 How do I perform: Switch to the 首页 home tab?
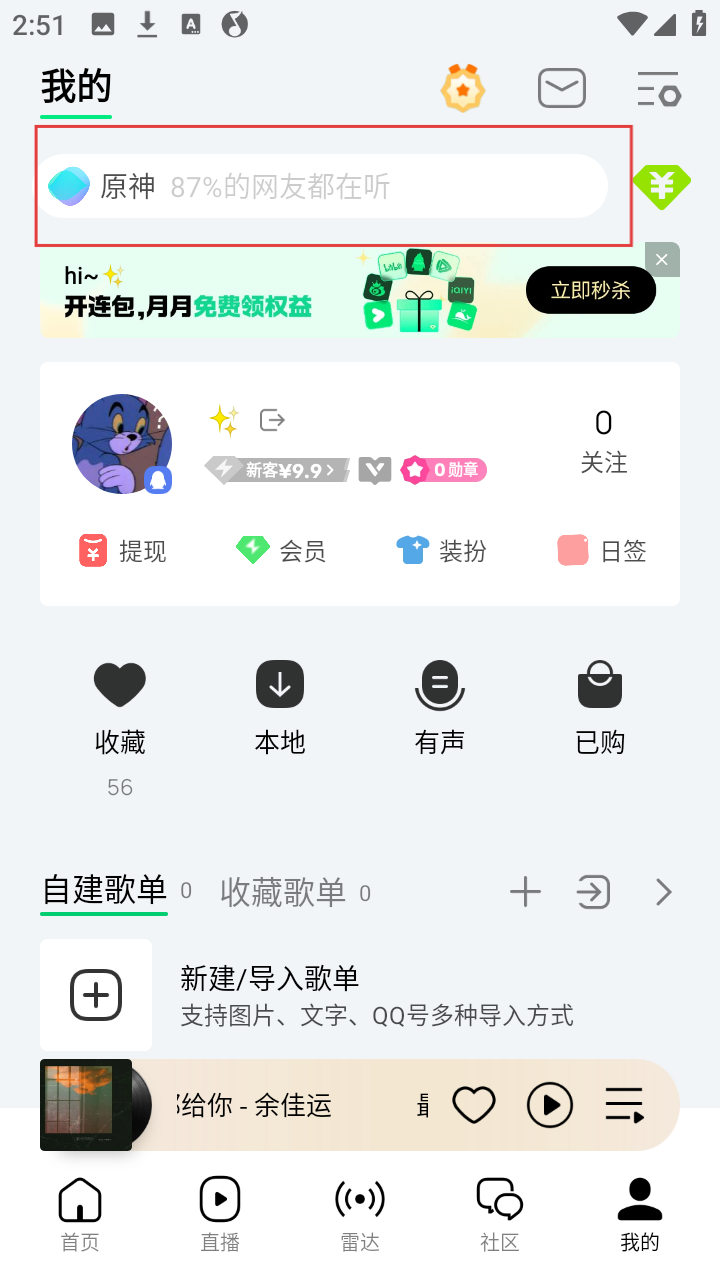80,1212
